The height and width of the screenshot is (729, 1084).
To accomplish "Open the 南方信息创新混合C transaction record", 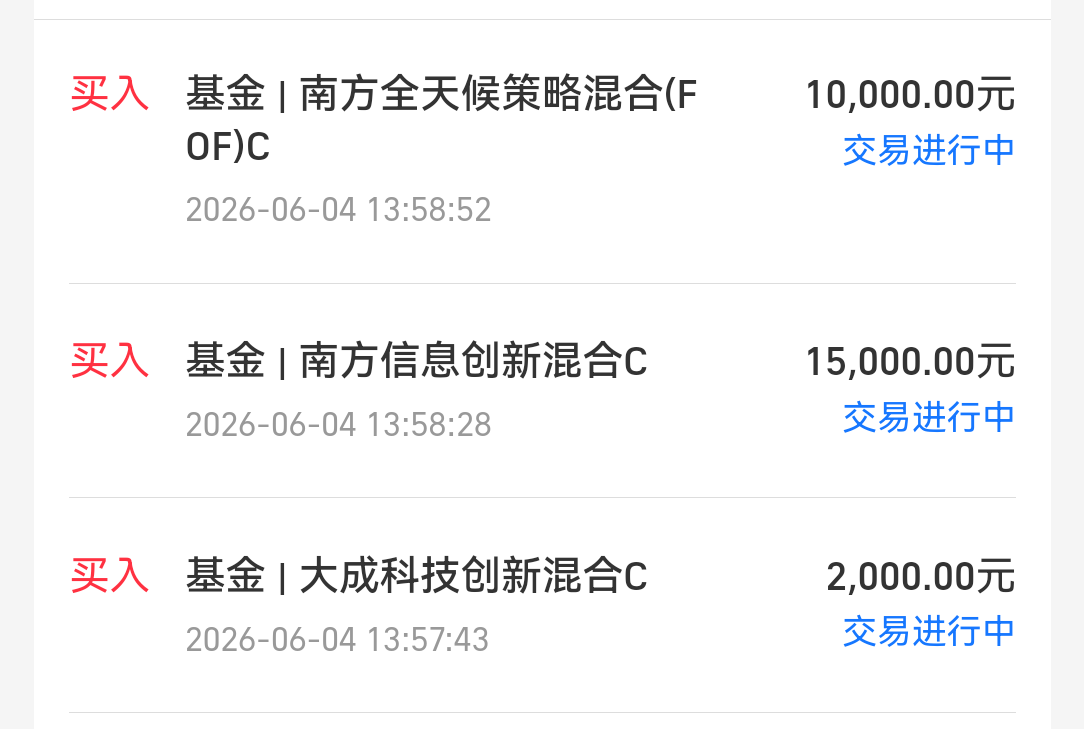I will 542,391.
